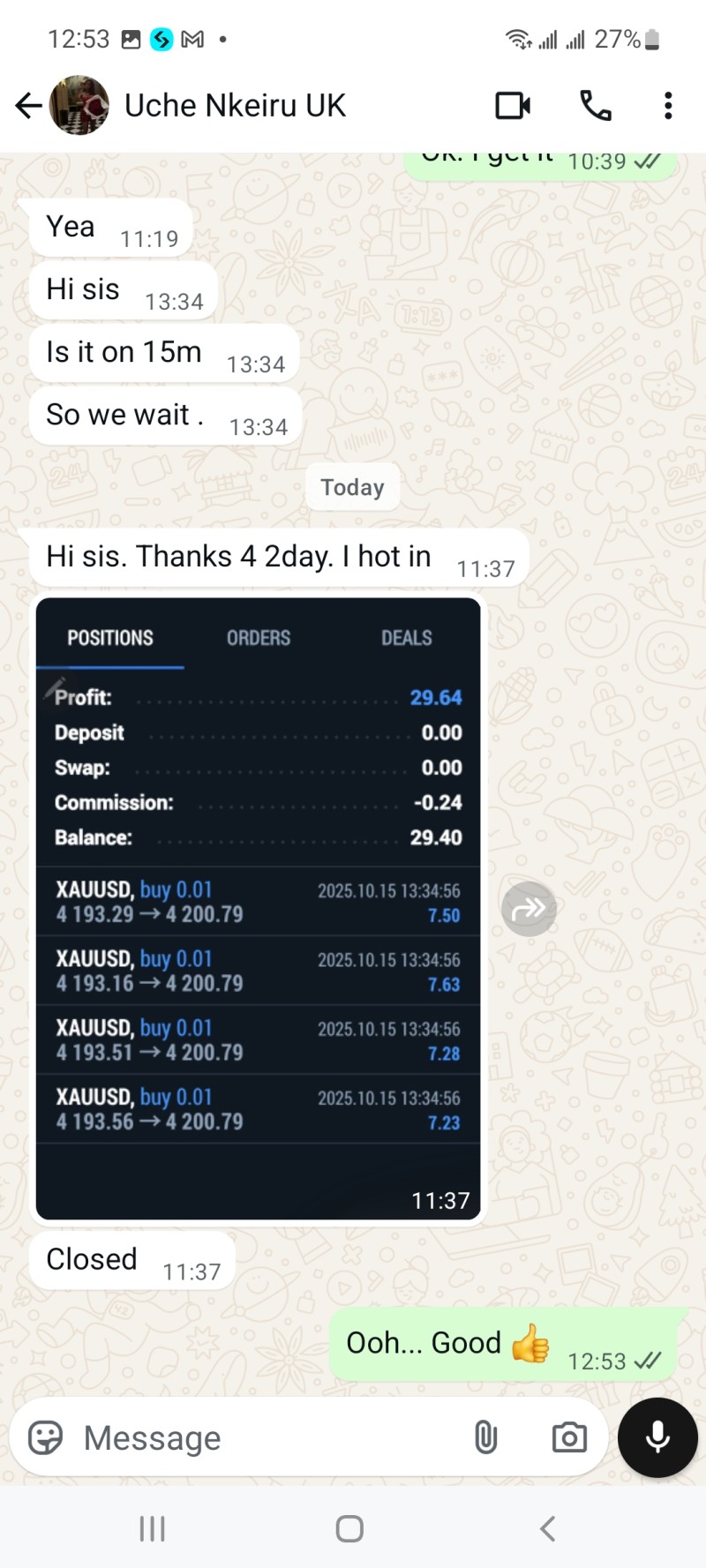
Task: Start a voice call with Uche
Action: tap(596, 106)
